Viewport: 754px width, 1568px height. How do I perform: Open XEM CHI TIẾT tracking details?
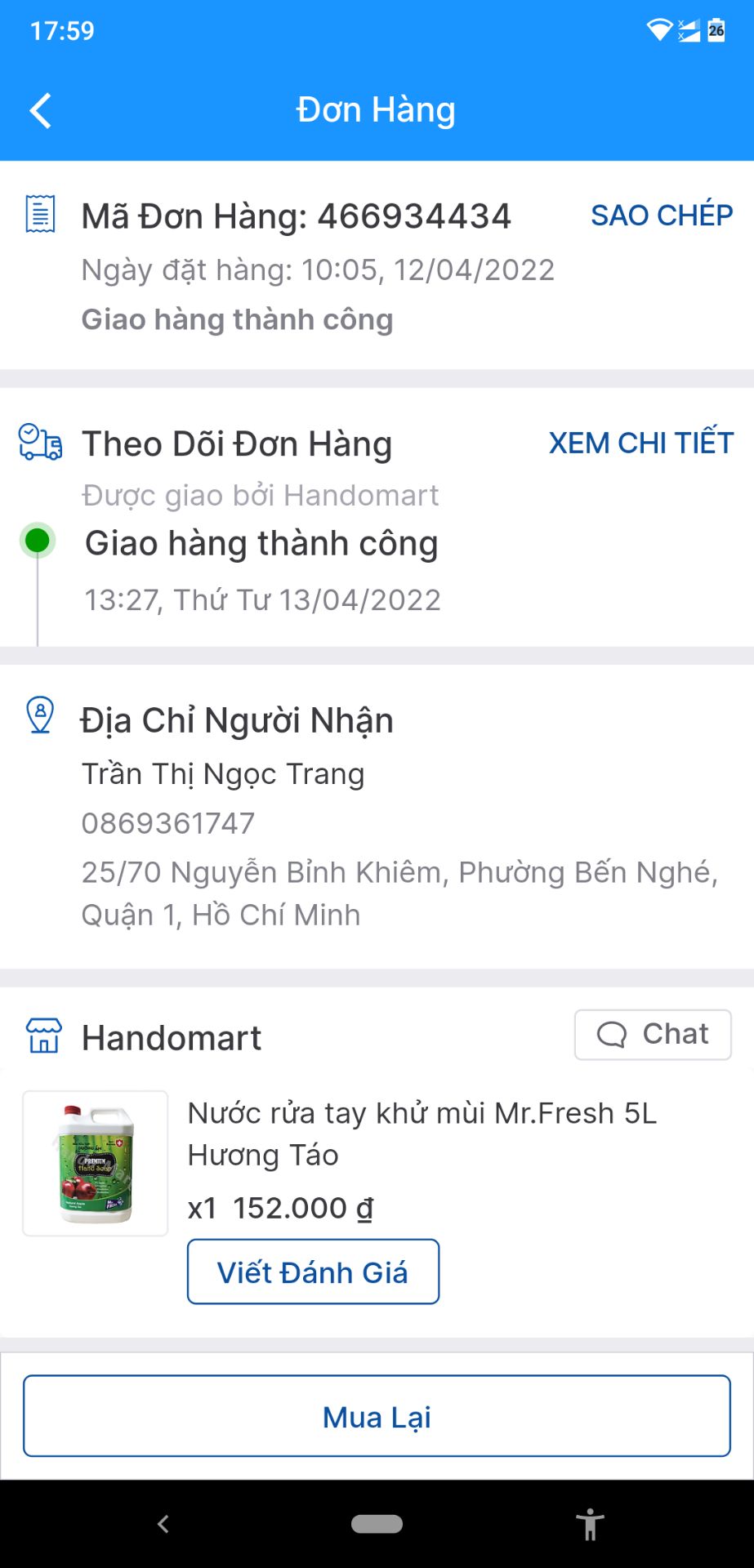point(641,443)
